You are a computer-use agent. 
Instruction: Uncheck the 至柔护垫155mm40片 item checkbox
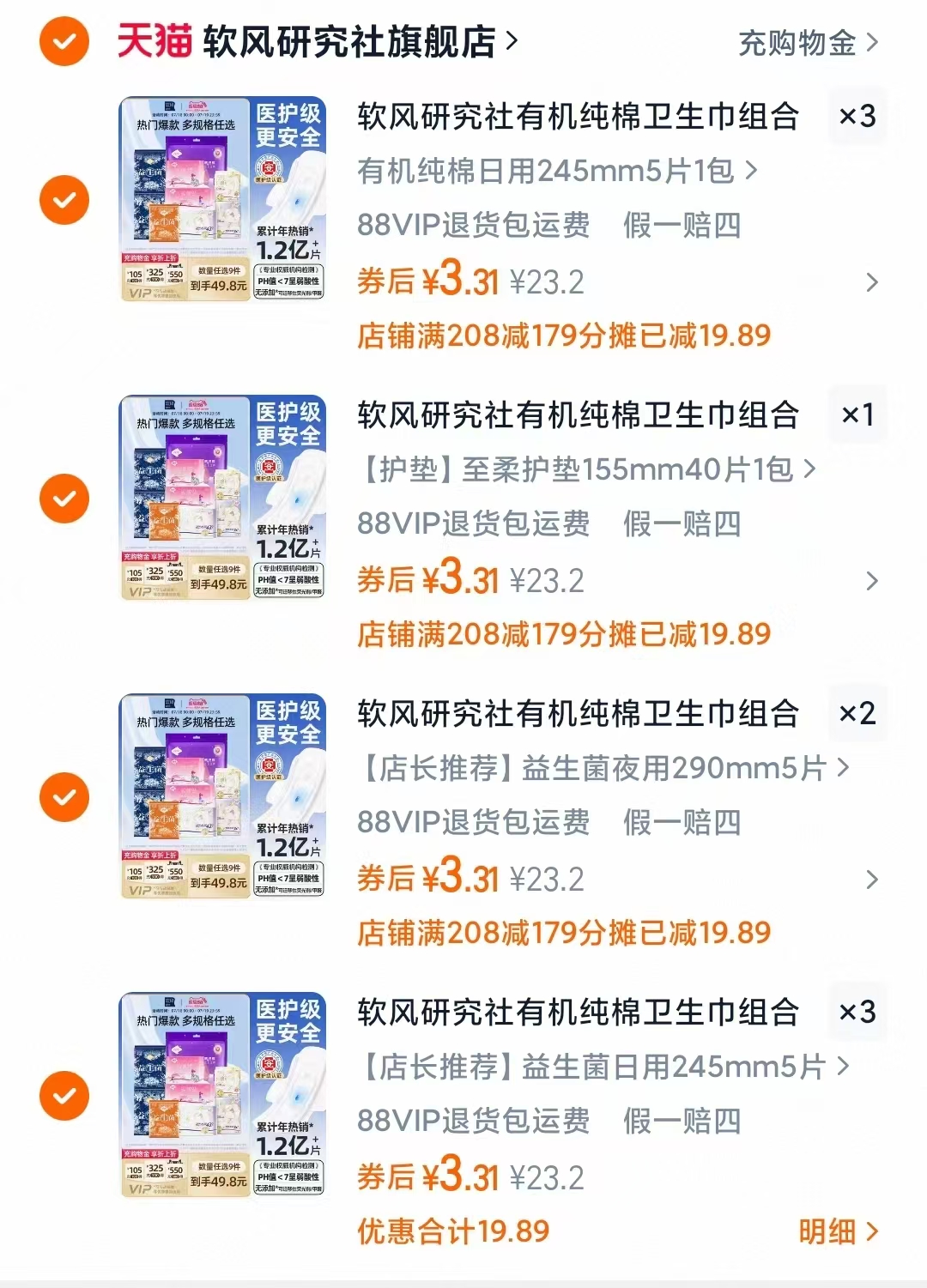[x=63, y=498]
